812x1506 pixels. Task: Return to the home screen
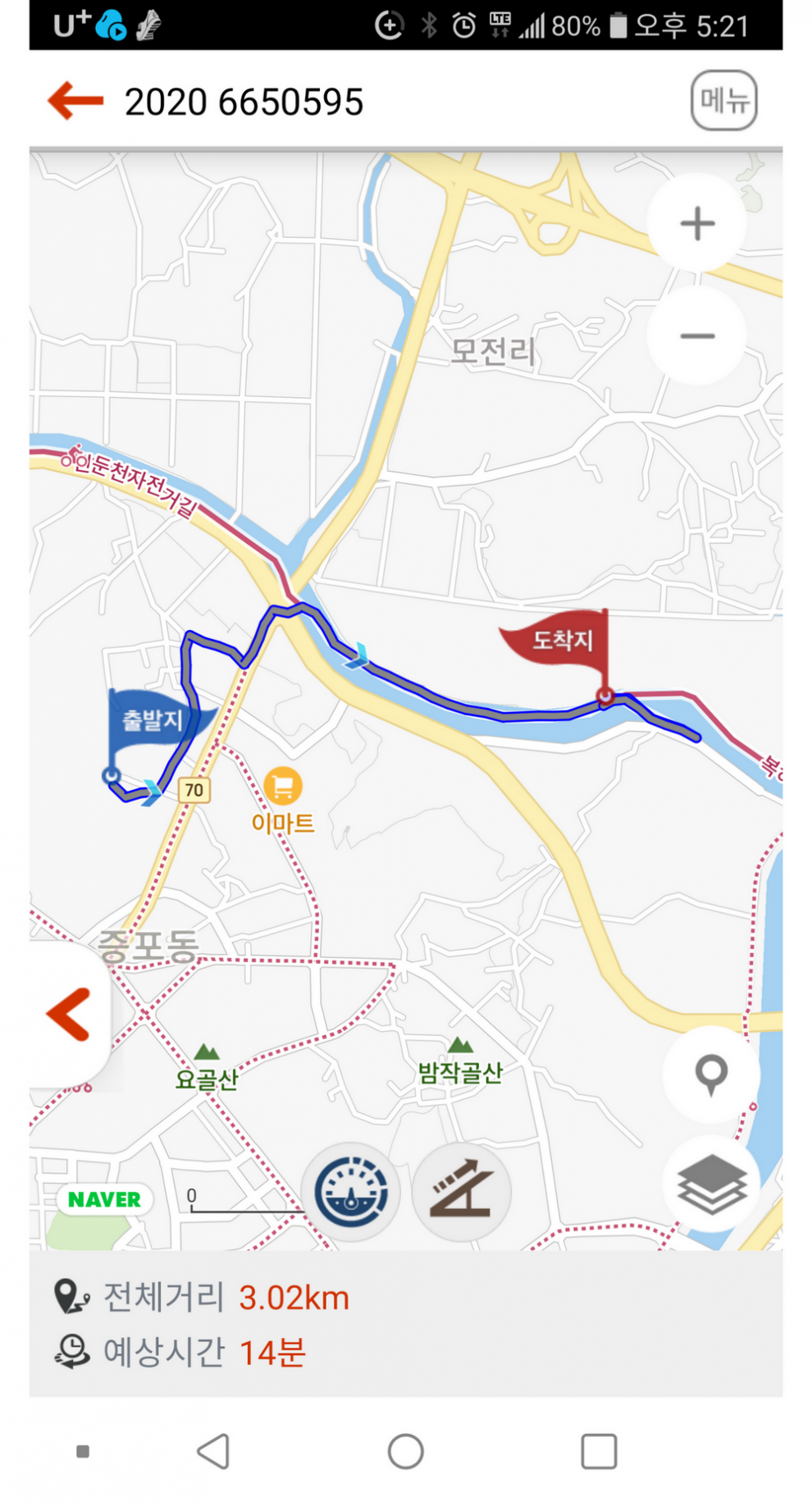pyautogui.click(x=406, y=1451)
